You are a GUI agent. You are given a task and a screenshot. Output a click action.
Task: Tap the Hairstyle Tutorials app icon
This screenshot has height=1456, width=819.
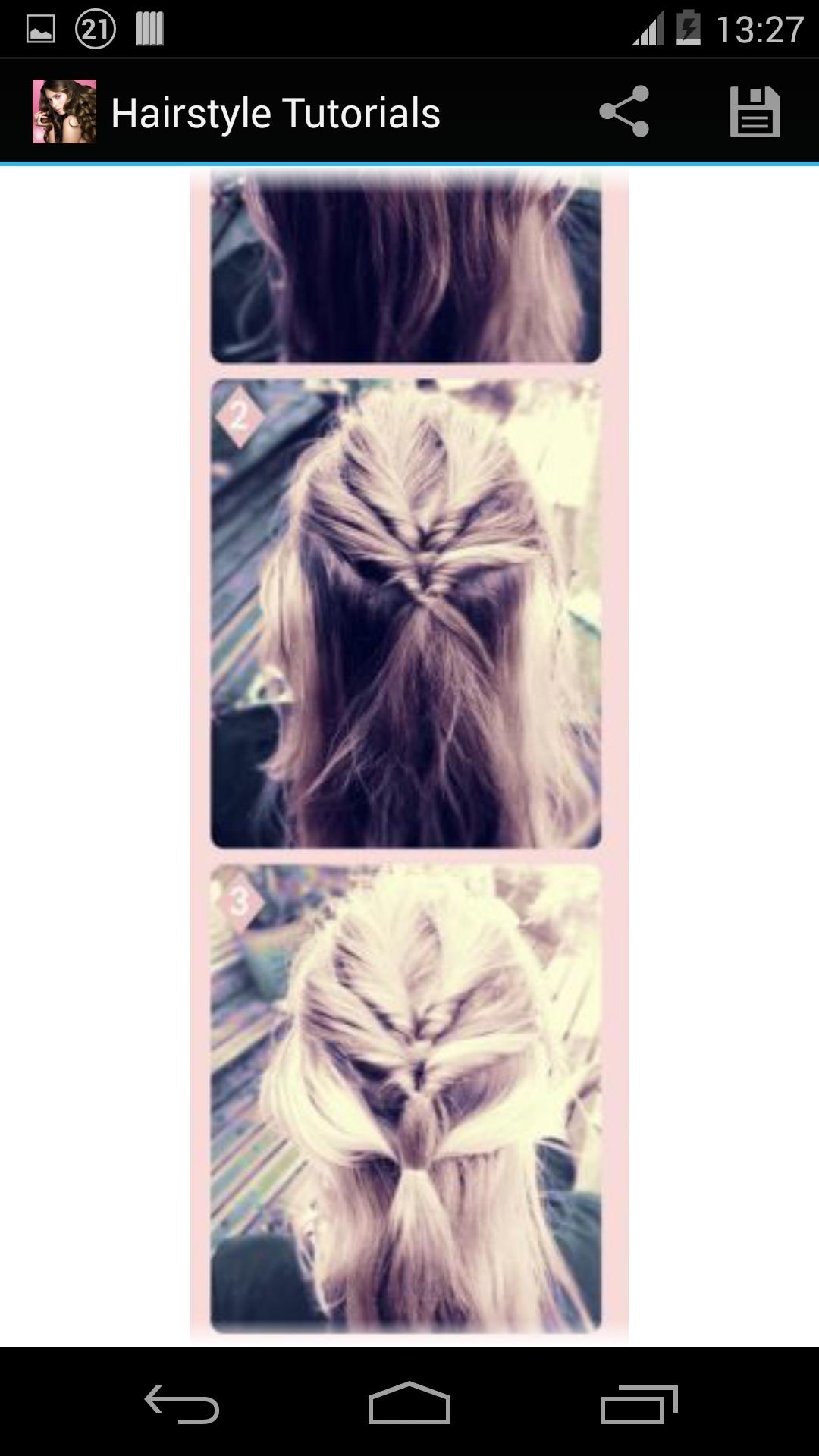point(64,111)
